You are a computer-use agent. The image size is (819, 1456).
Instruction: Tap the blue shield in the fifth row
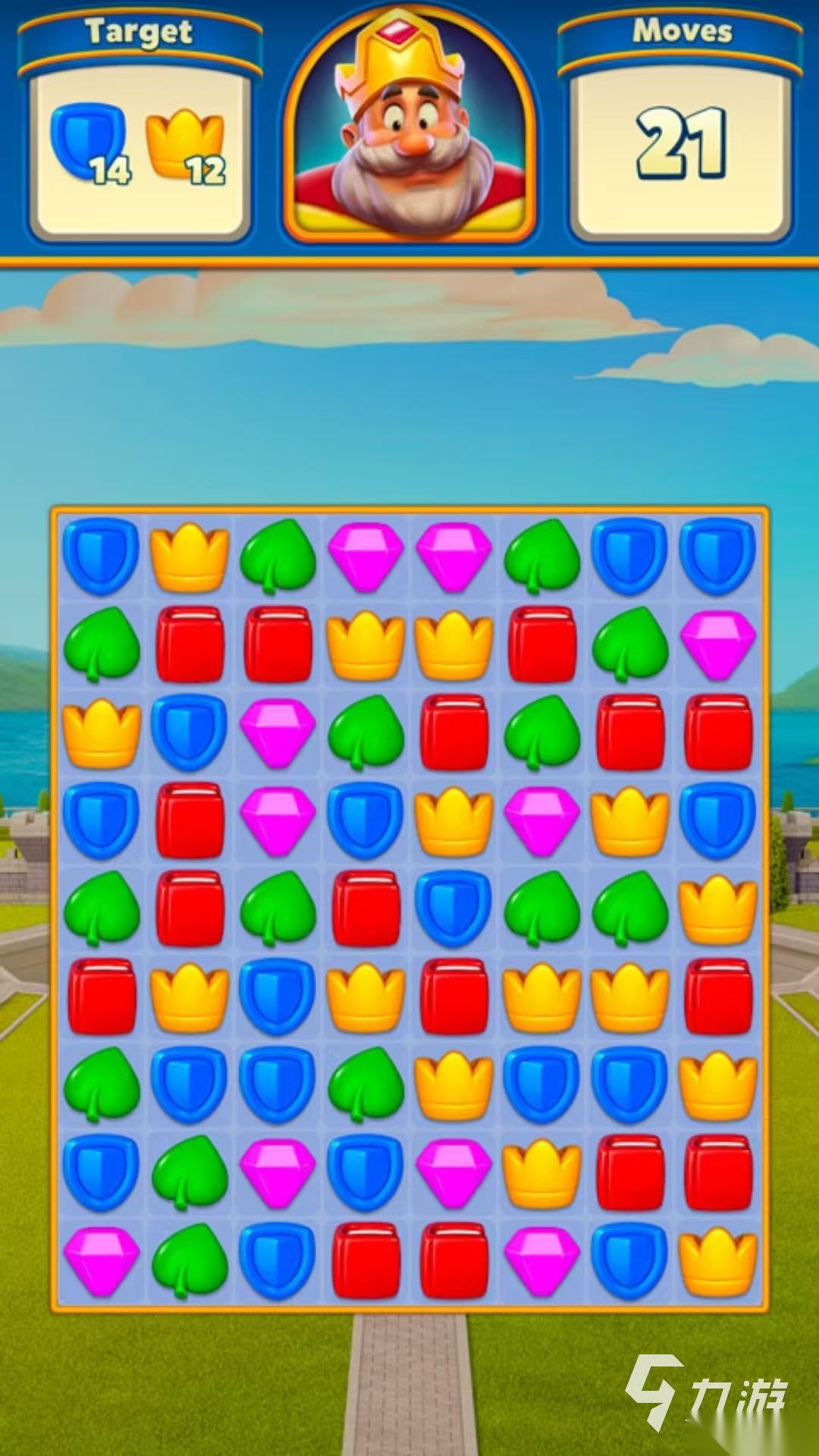(x=453, y=908)
